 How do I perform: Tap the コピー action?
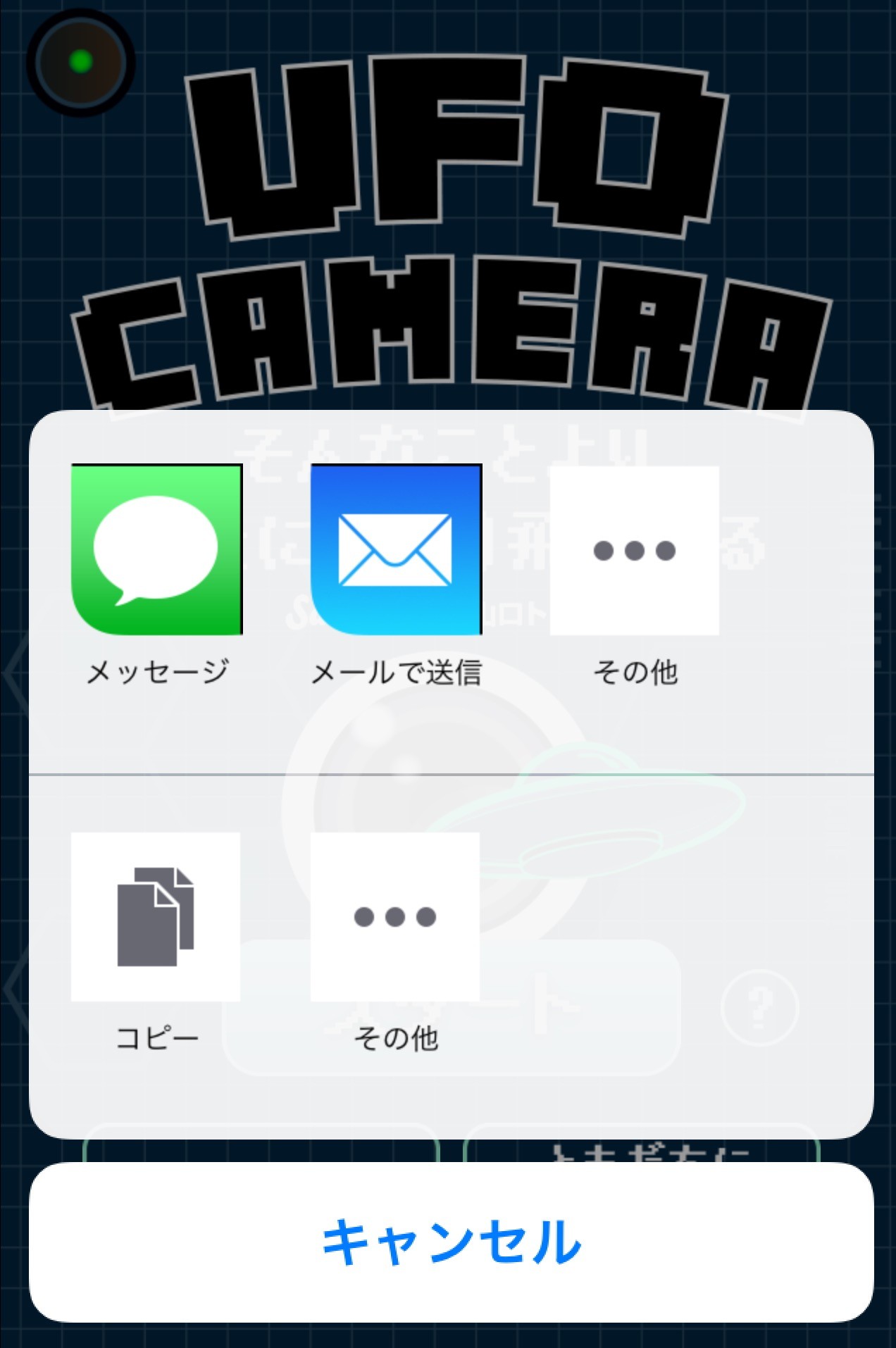coord(156,916)
